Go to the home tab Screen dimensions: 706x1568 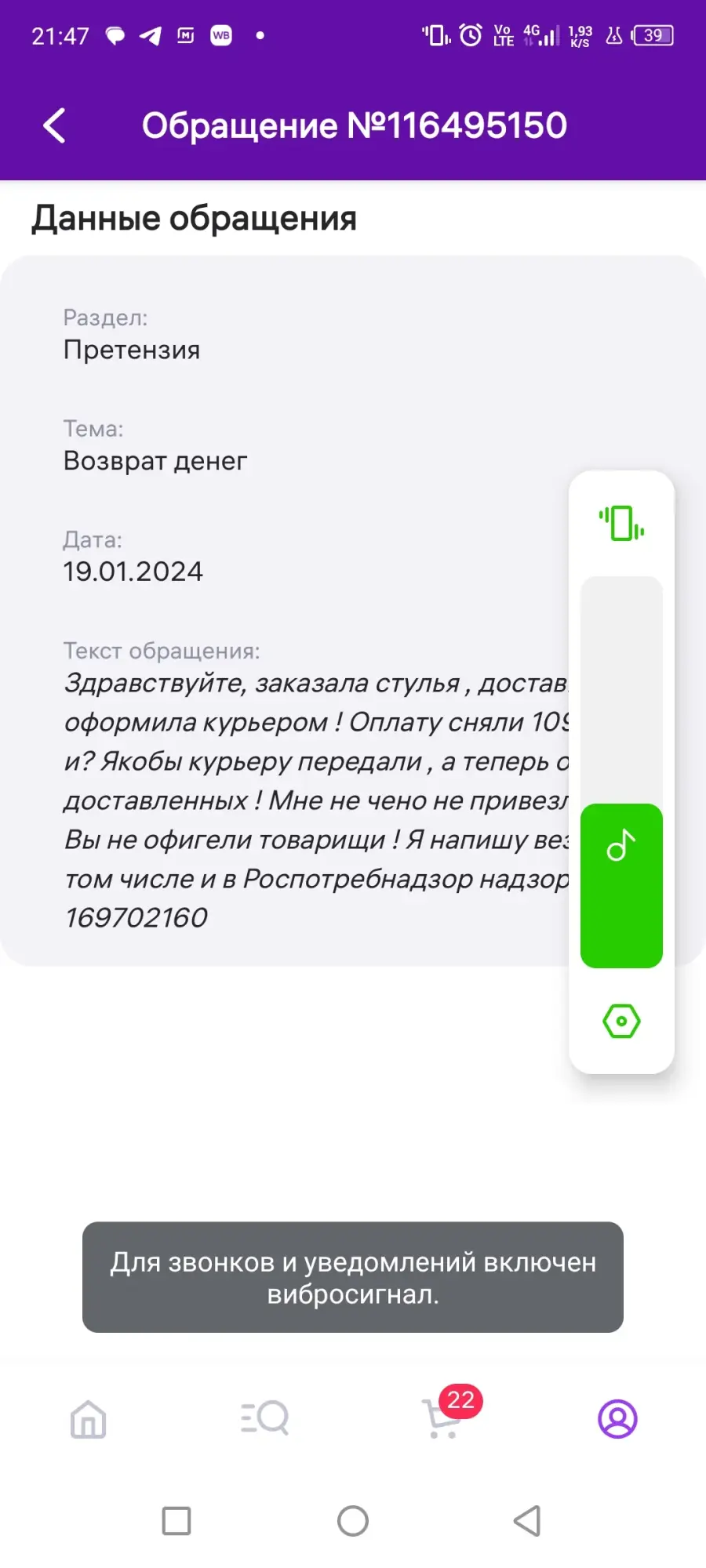pos(88,1419)
